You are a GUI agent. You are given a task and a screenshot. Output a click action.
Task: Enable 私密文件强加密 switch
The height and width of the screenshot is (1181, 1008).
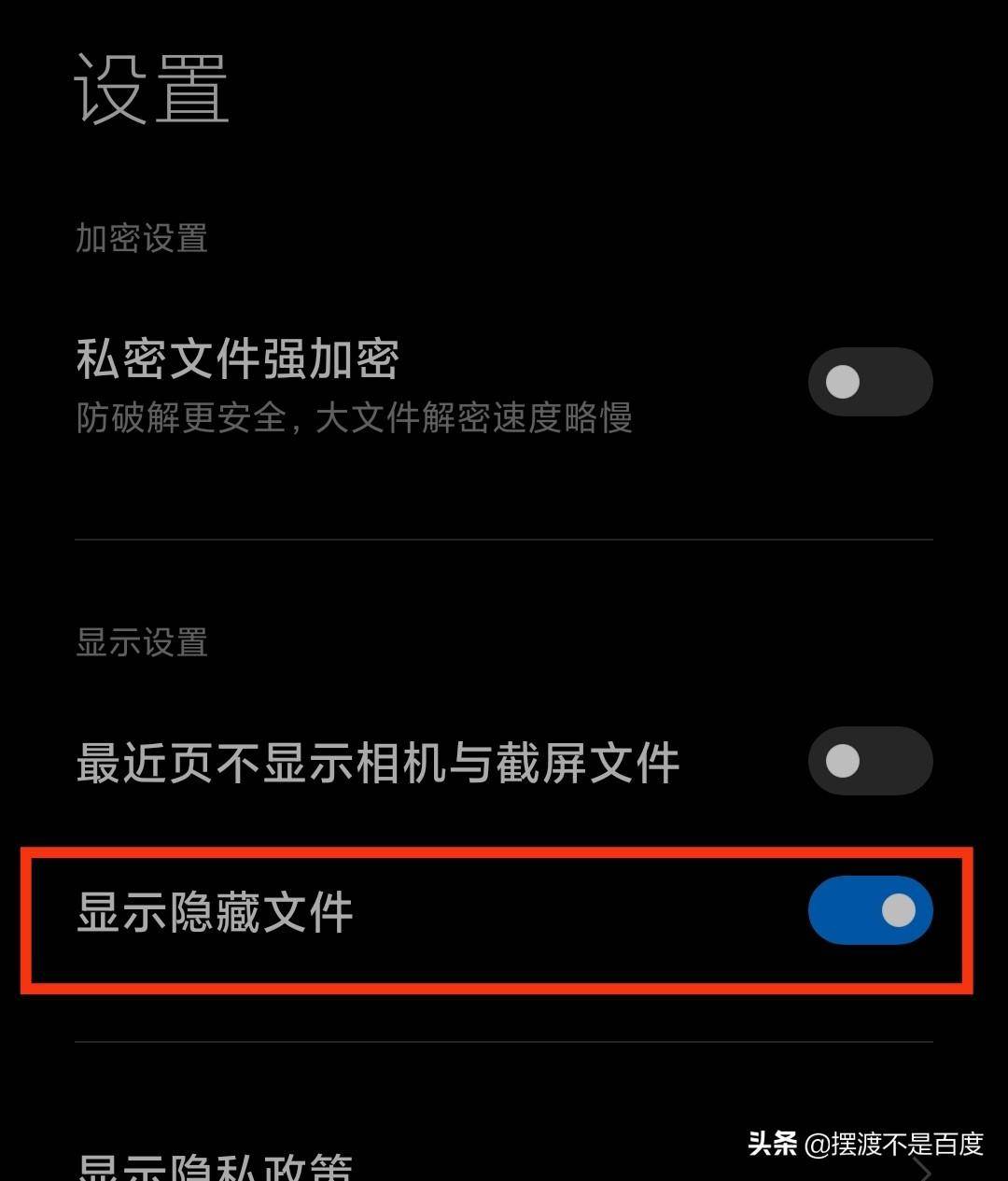tap(870, 382)
